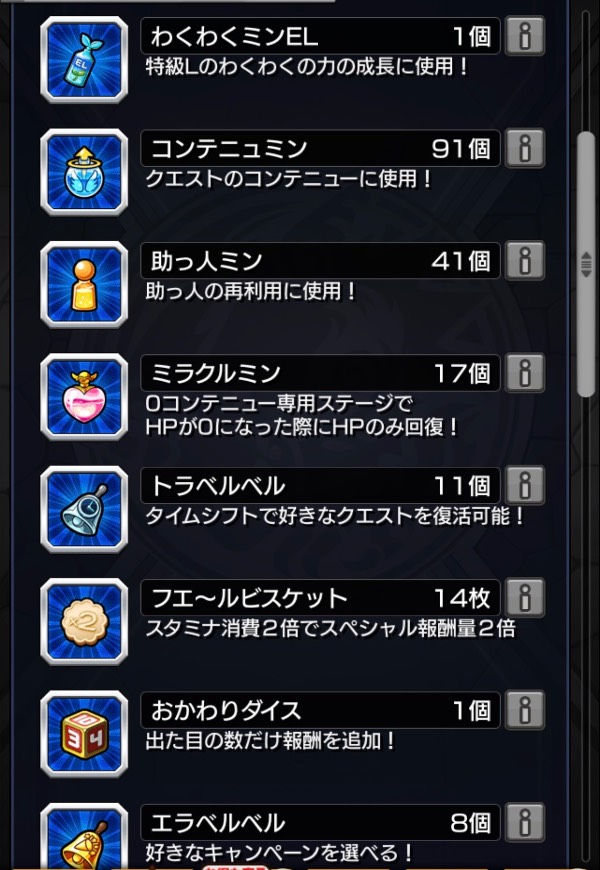Open info for コンテニュミン
Image resolution: width=600 pixels, height=870 pixels.
525,149
